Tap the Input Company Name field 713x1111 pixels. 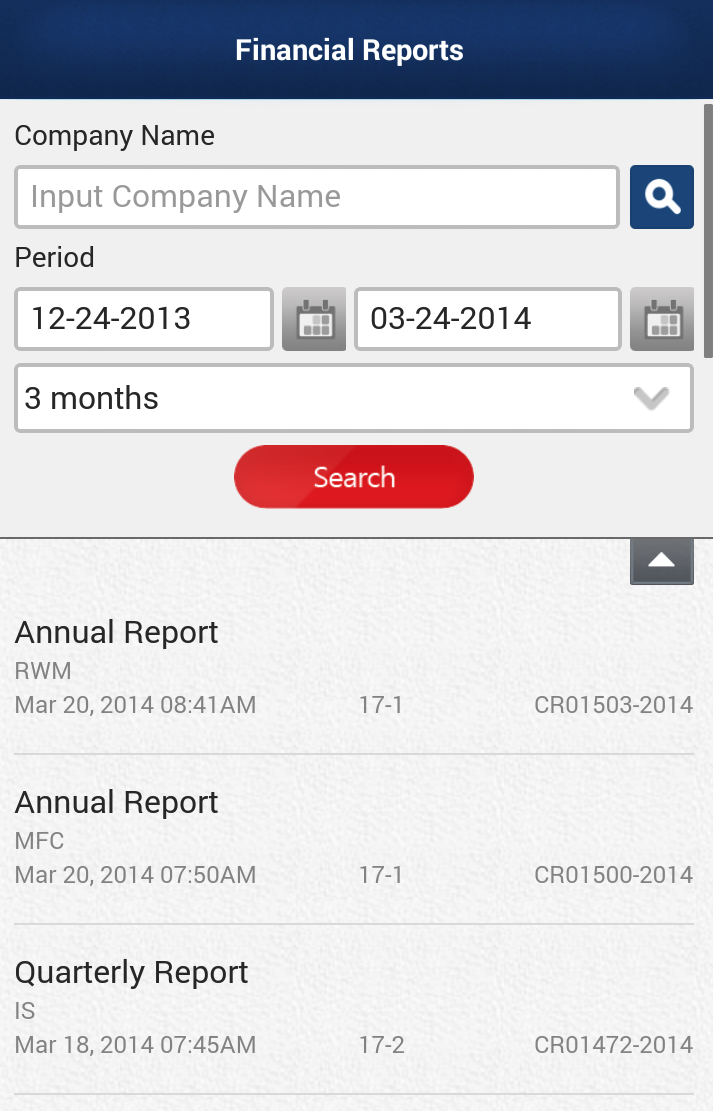pos(316,197)
